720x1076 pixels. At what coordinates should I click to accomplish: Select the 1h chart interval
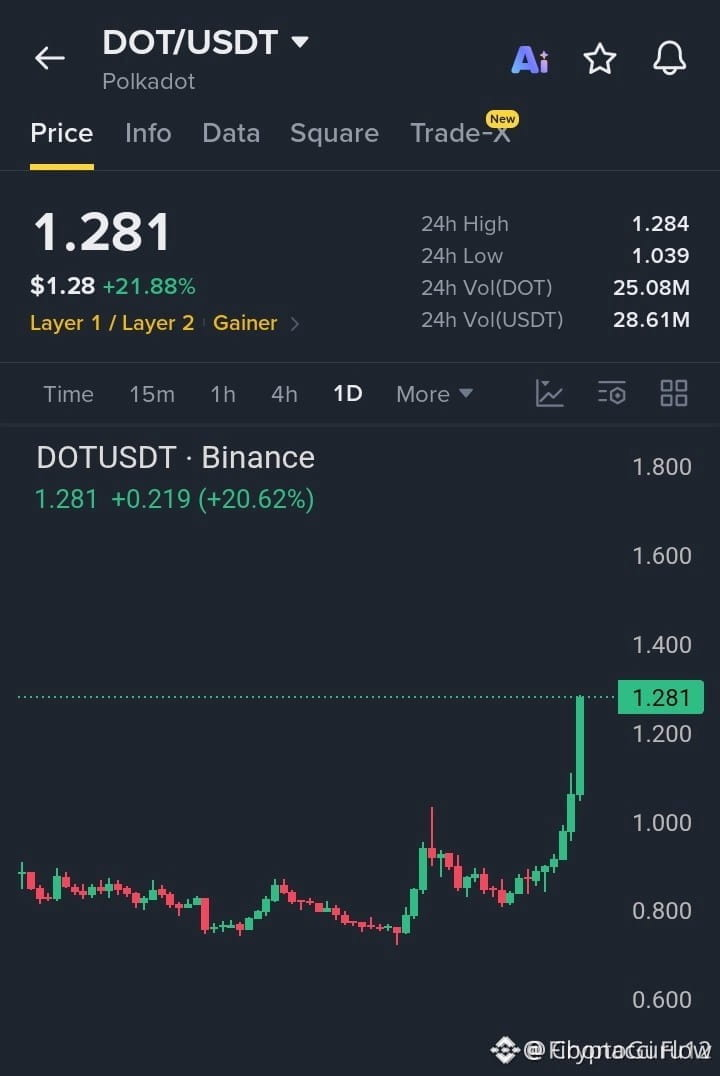[x=223, y=395]
